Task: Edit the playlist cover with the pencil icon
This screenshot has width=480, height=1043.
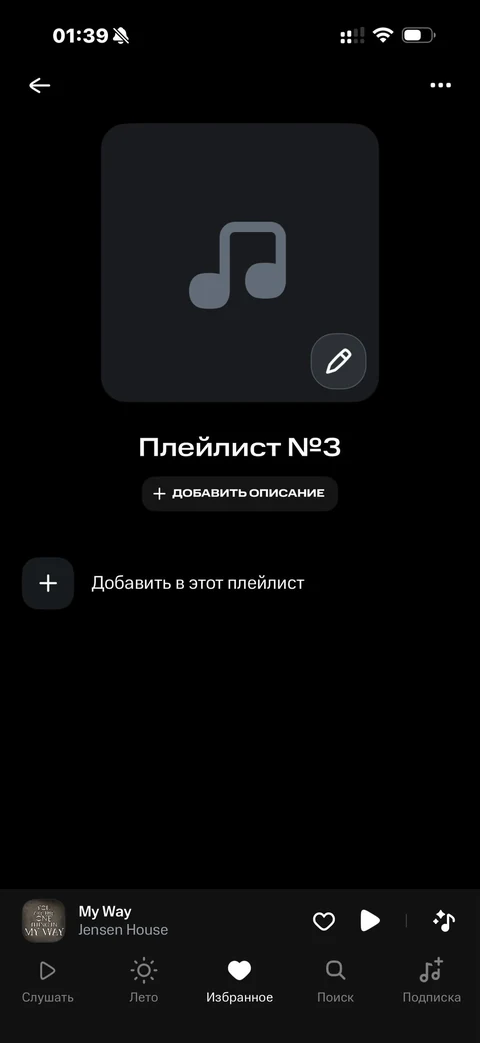Action: pyautogui.click(x=338, y=361)
